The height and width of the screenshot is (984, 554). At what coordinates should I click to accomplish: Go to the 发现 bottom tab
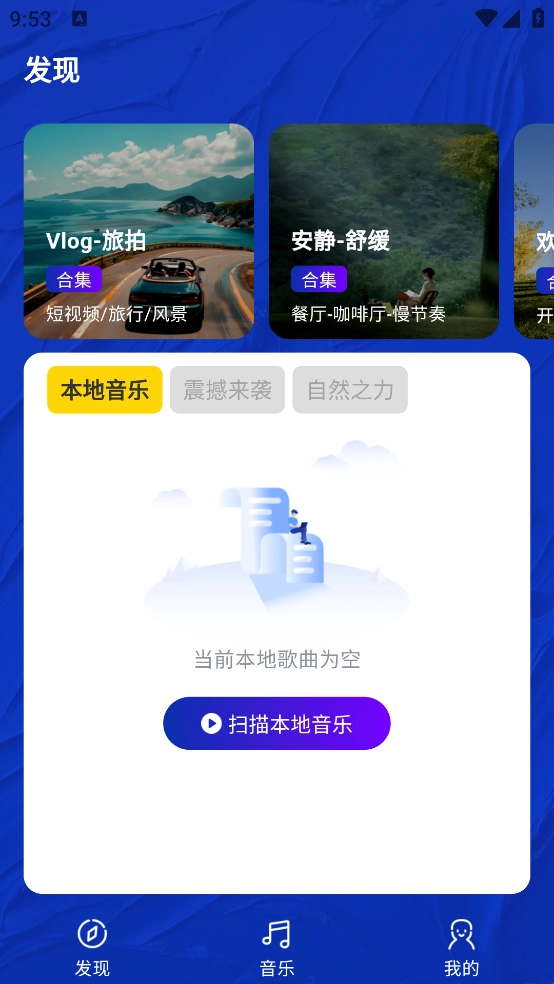[92, 948]
